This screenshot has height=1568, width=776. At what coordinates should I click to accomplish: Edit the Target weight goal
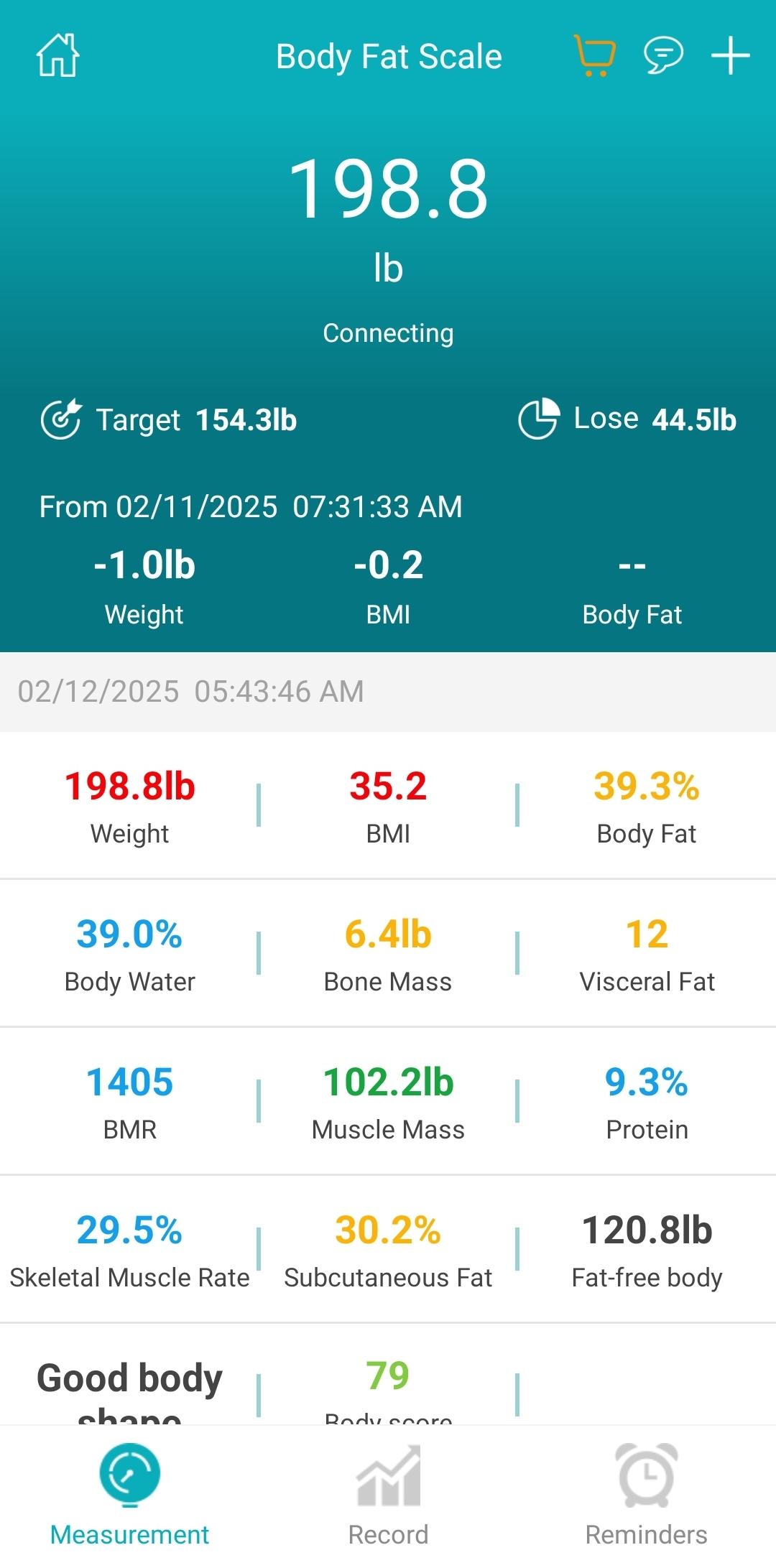tap(169, 419)
